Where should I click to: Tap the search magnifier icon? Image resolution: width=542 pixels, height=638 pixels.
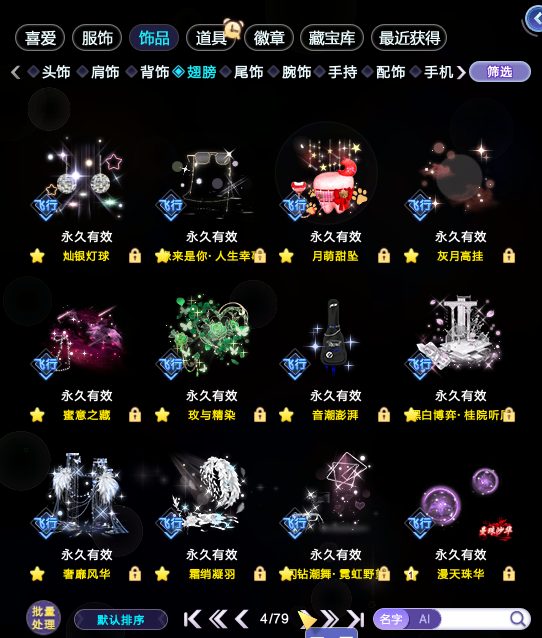click(518, 619)
